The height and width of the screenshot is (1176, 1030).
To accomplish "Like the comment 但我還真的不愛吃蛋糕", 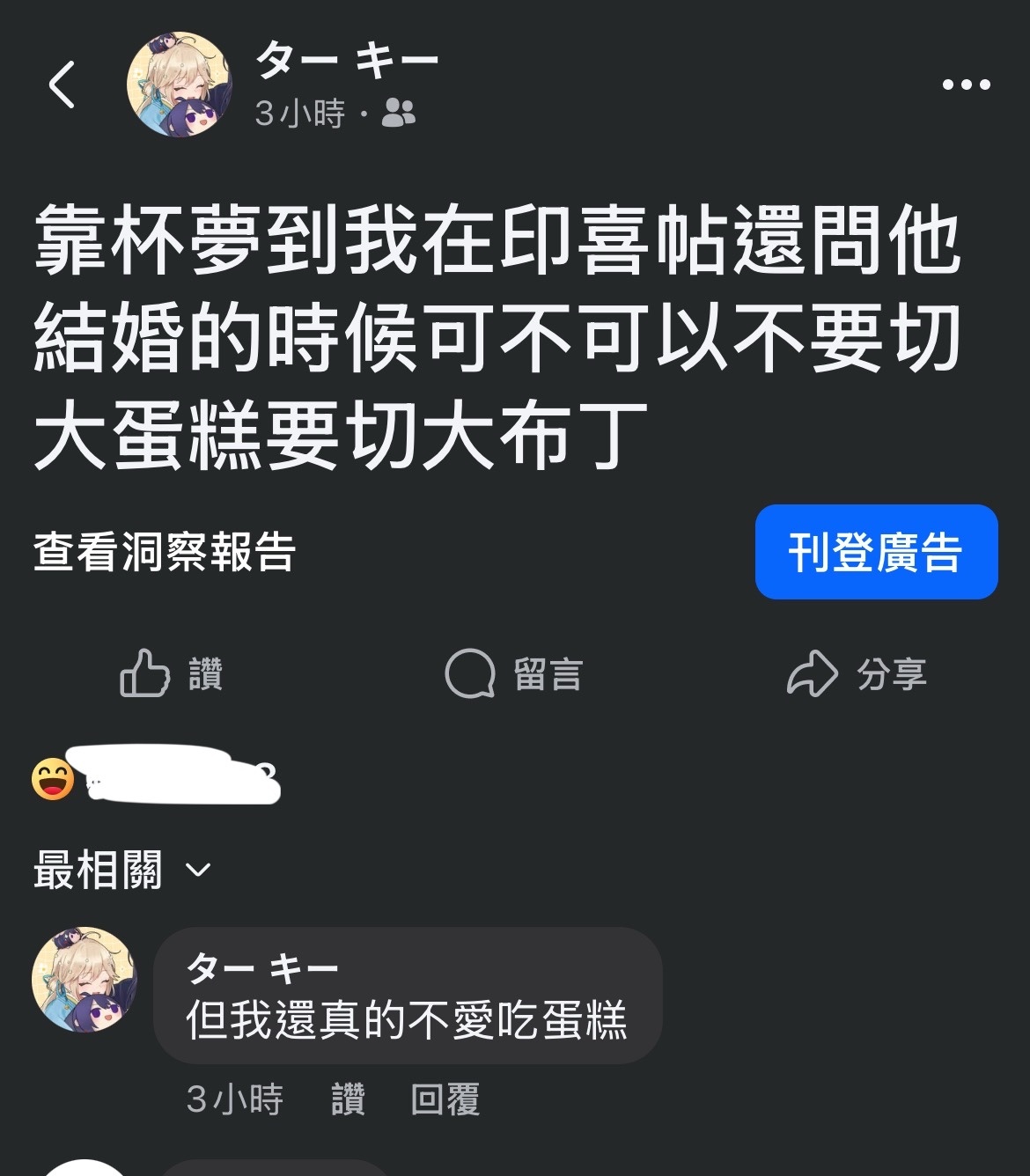I will point(348,1099).
